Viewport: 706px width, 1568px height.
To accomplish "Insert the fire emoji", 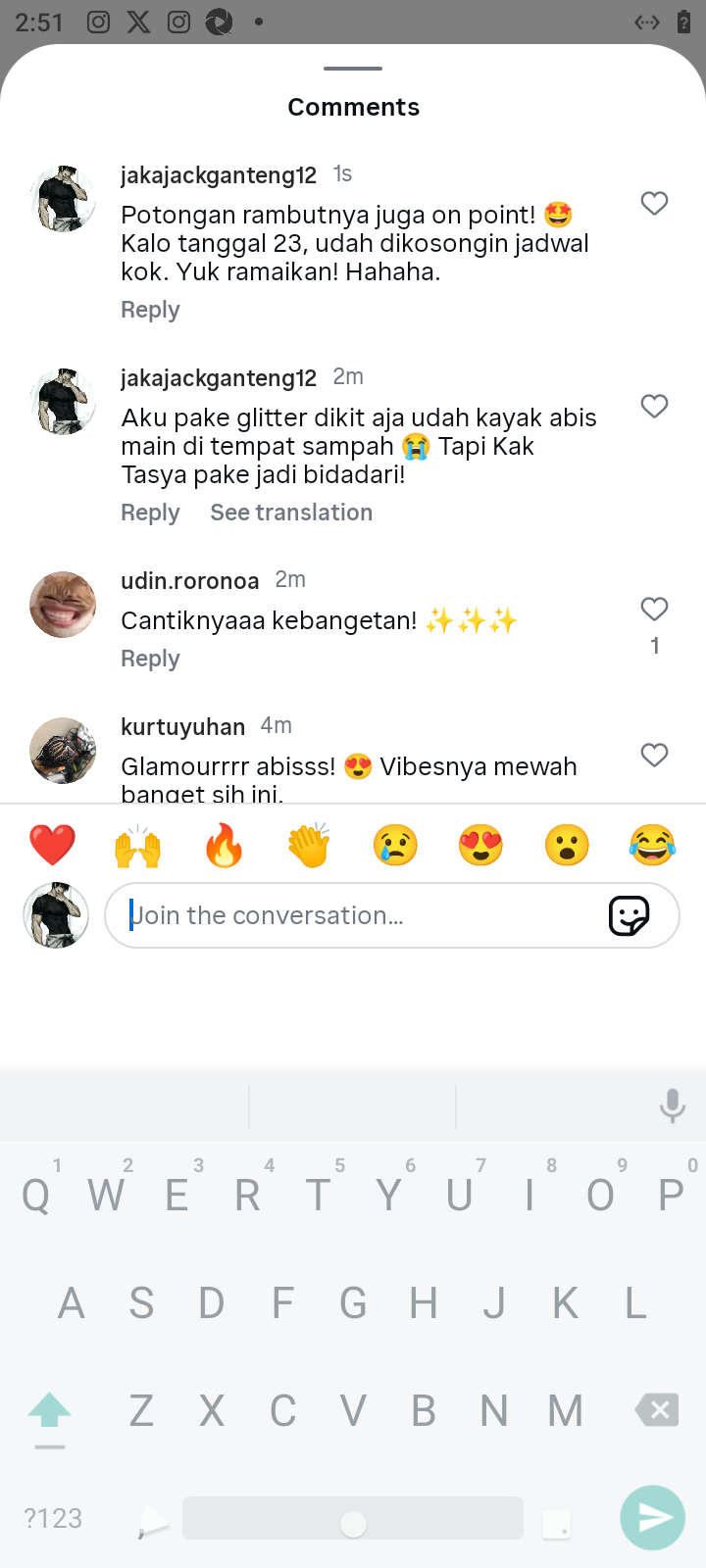I will click(x=224, y=846).
